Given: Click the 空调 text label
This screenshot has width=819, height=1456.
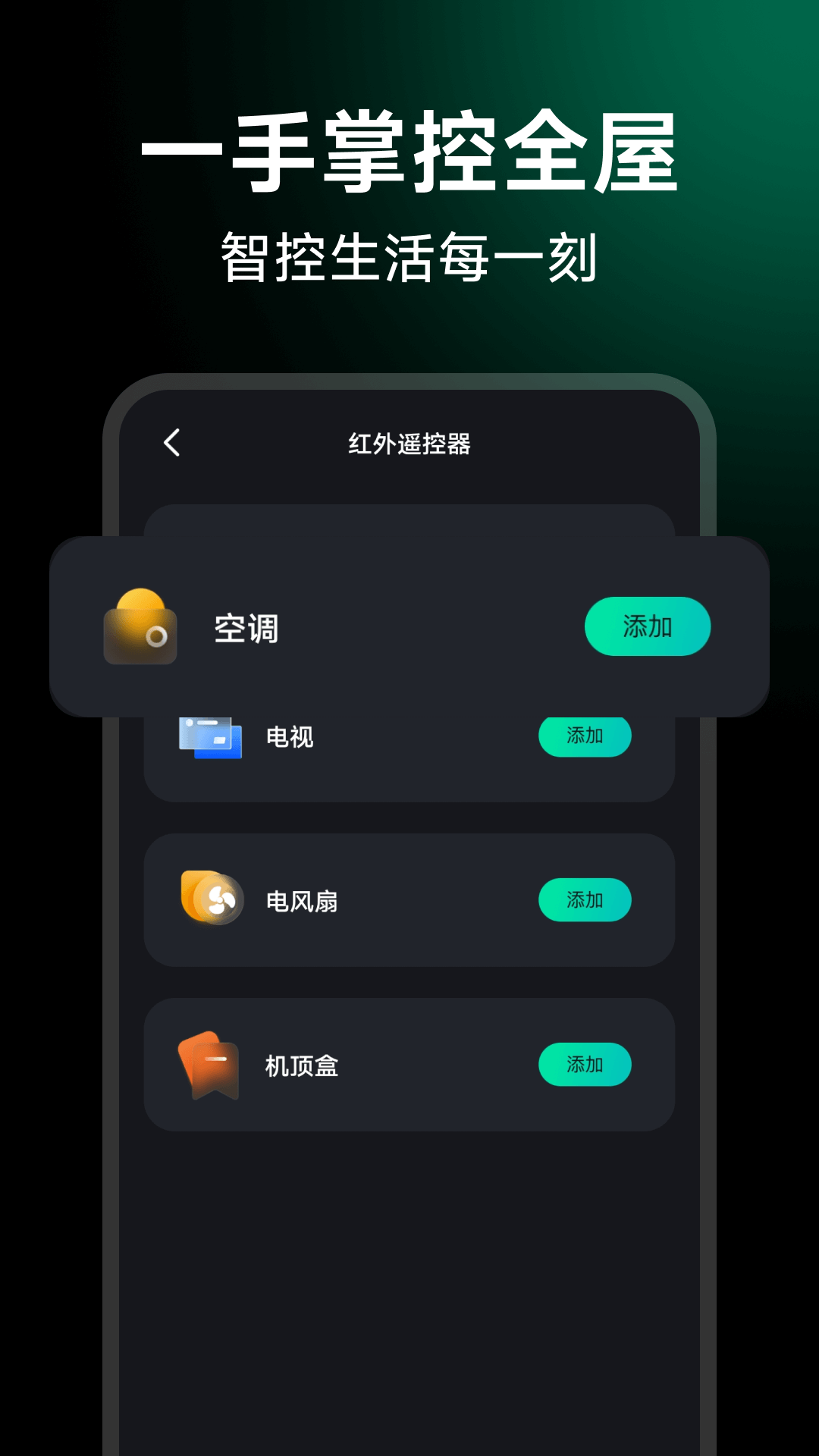Looking at the screenshot, I should (x=244, y=628).
